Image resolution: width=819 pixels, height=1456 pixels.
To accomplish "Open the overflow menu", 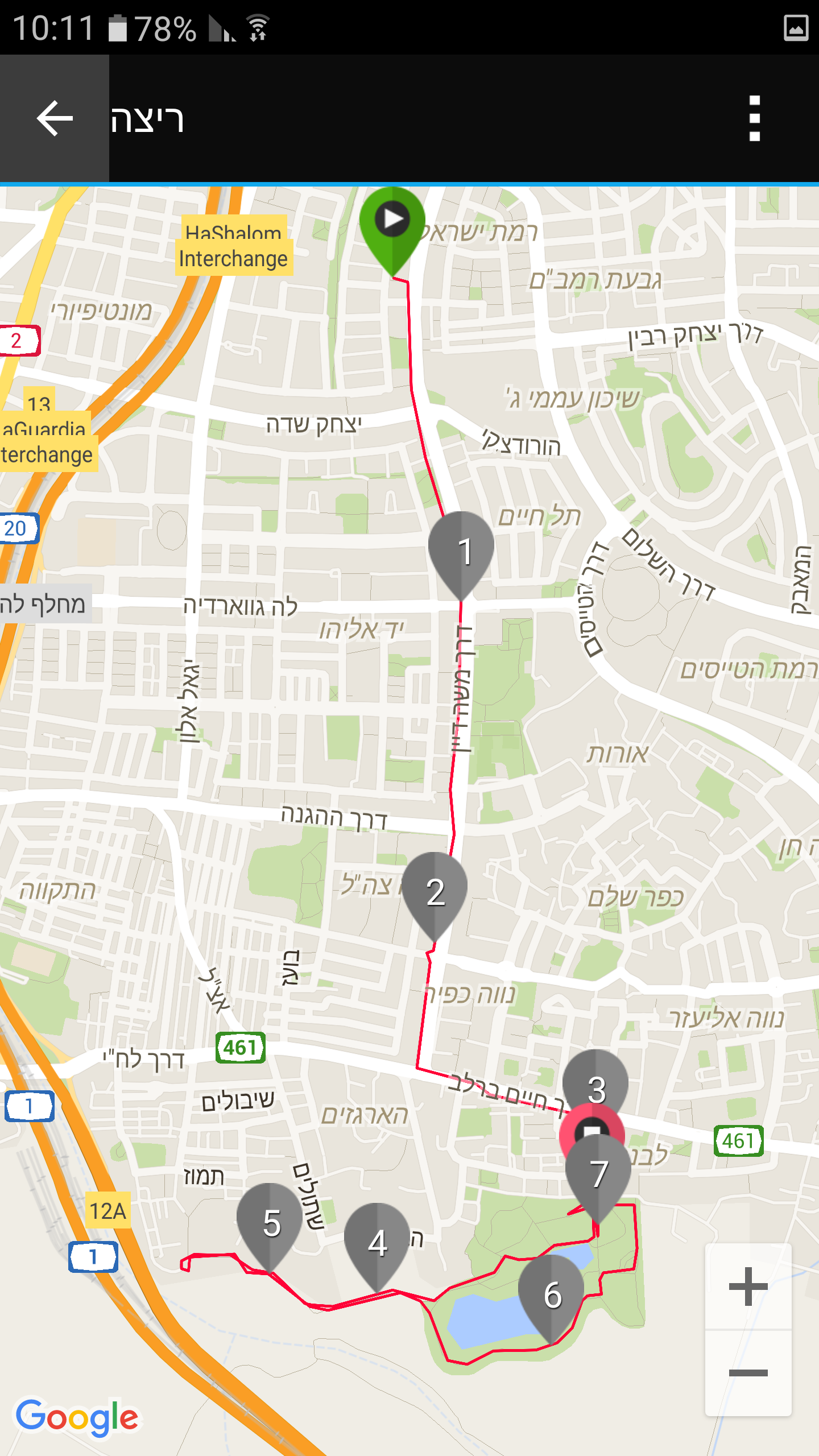I will point(754,118).
